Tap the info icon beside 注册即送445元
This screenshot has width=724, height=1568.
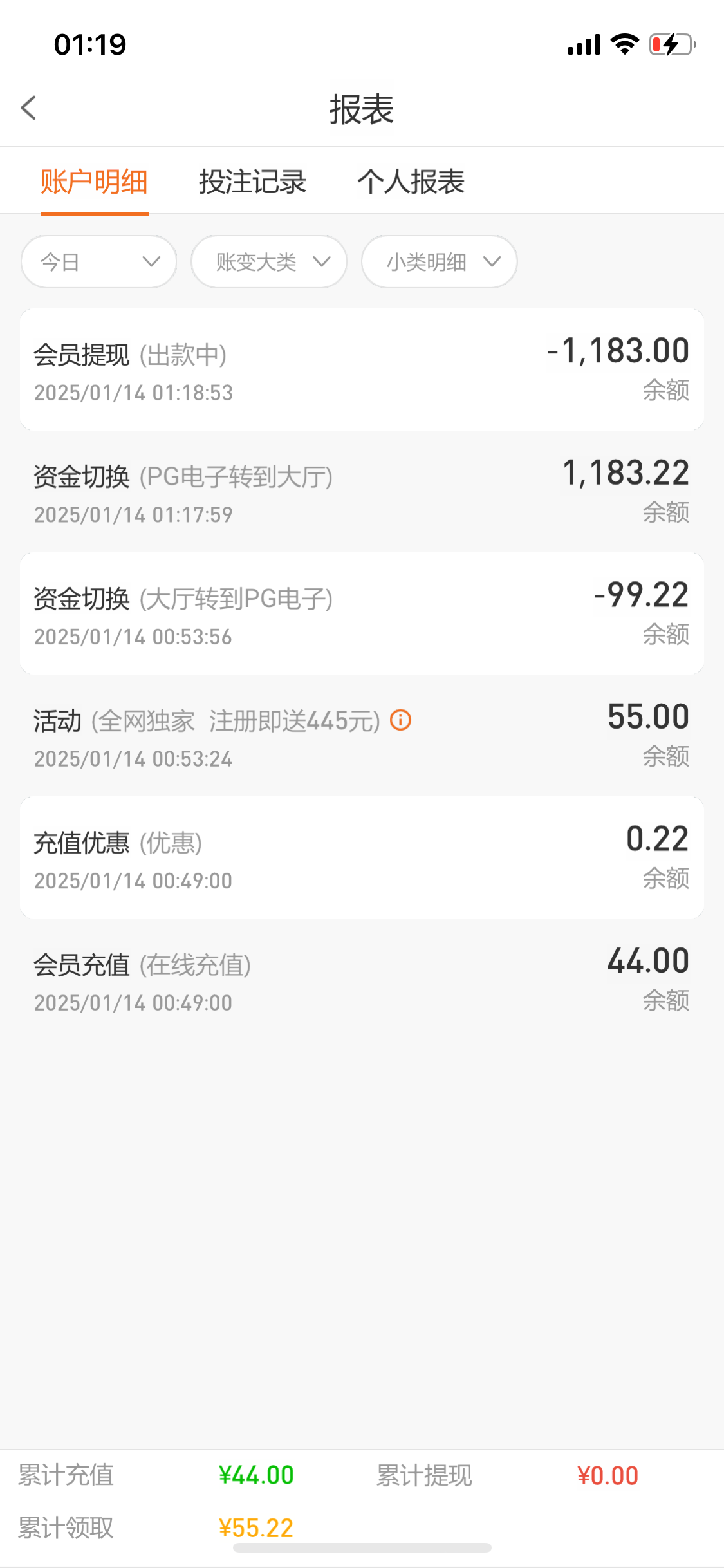(x=401, y=720)
